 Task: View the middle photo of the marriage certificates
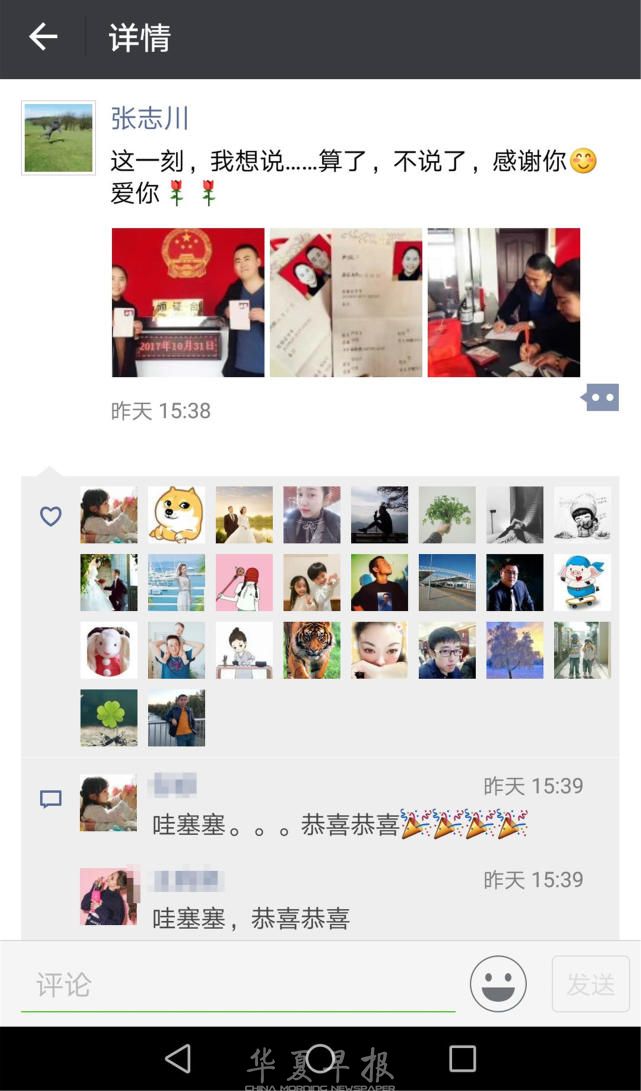(x=346, y=302)
